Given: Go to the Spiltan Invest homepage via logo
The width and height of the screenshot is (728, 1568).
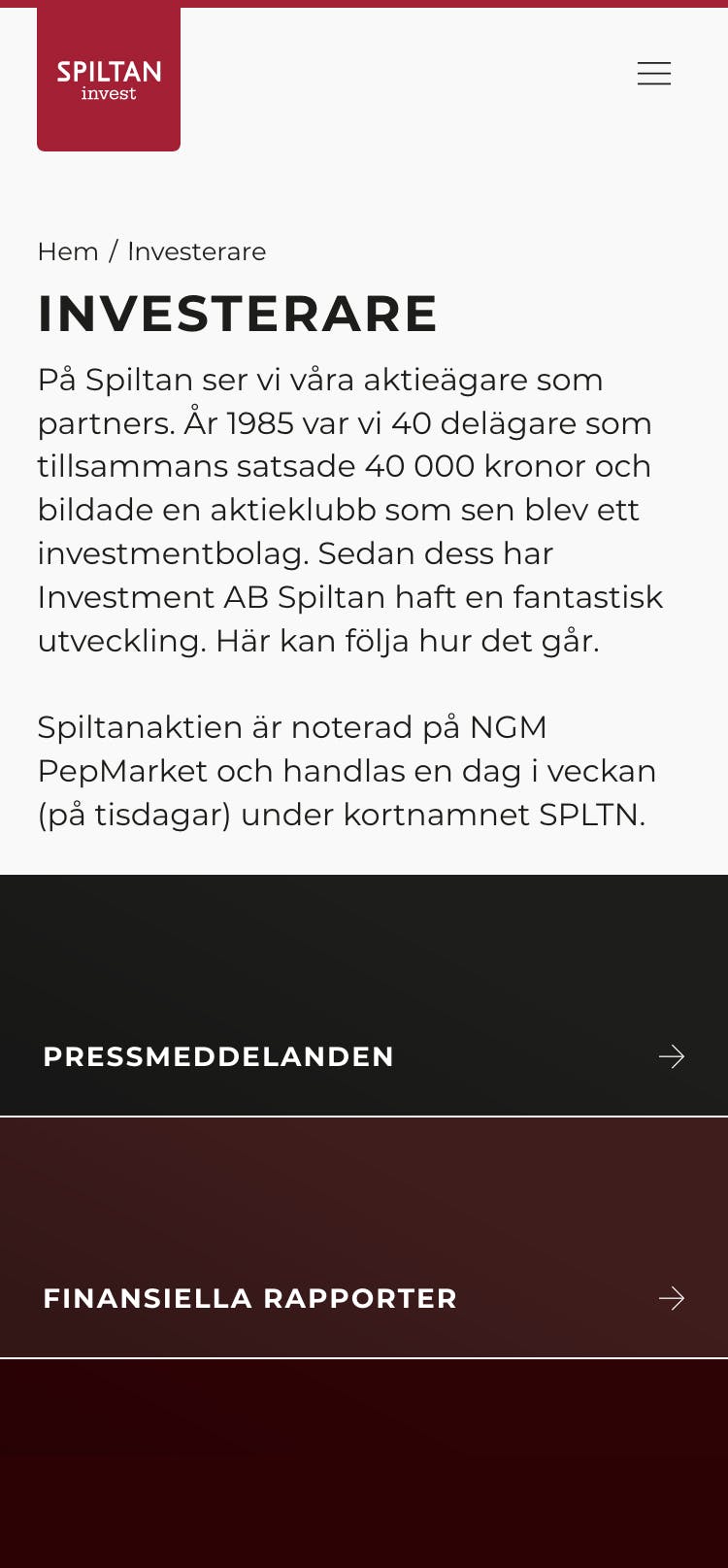Looking at the screenshot, I should [109, 79].
